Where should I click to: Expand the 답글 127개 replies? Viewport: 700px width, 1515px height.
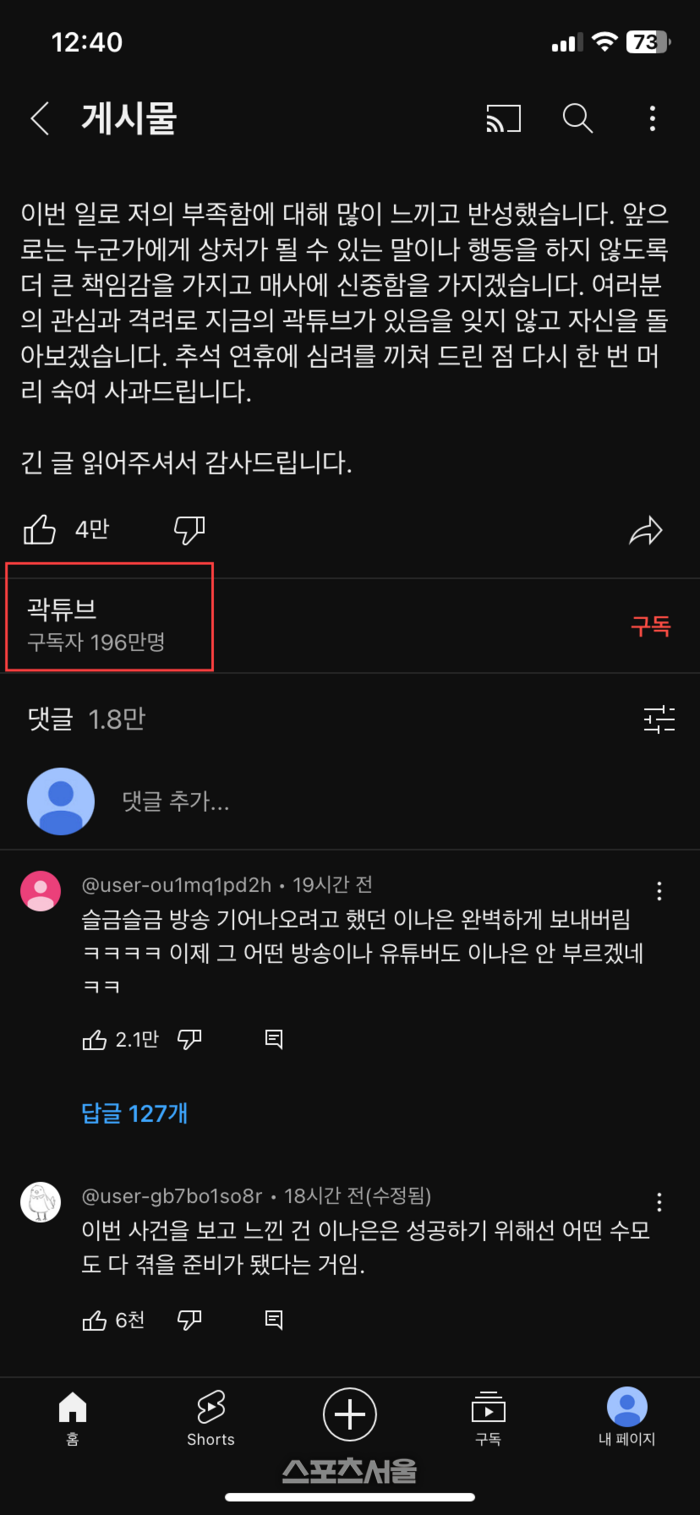(x=134, y=1113)
